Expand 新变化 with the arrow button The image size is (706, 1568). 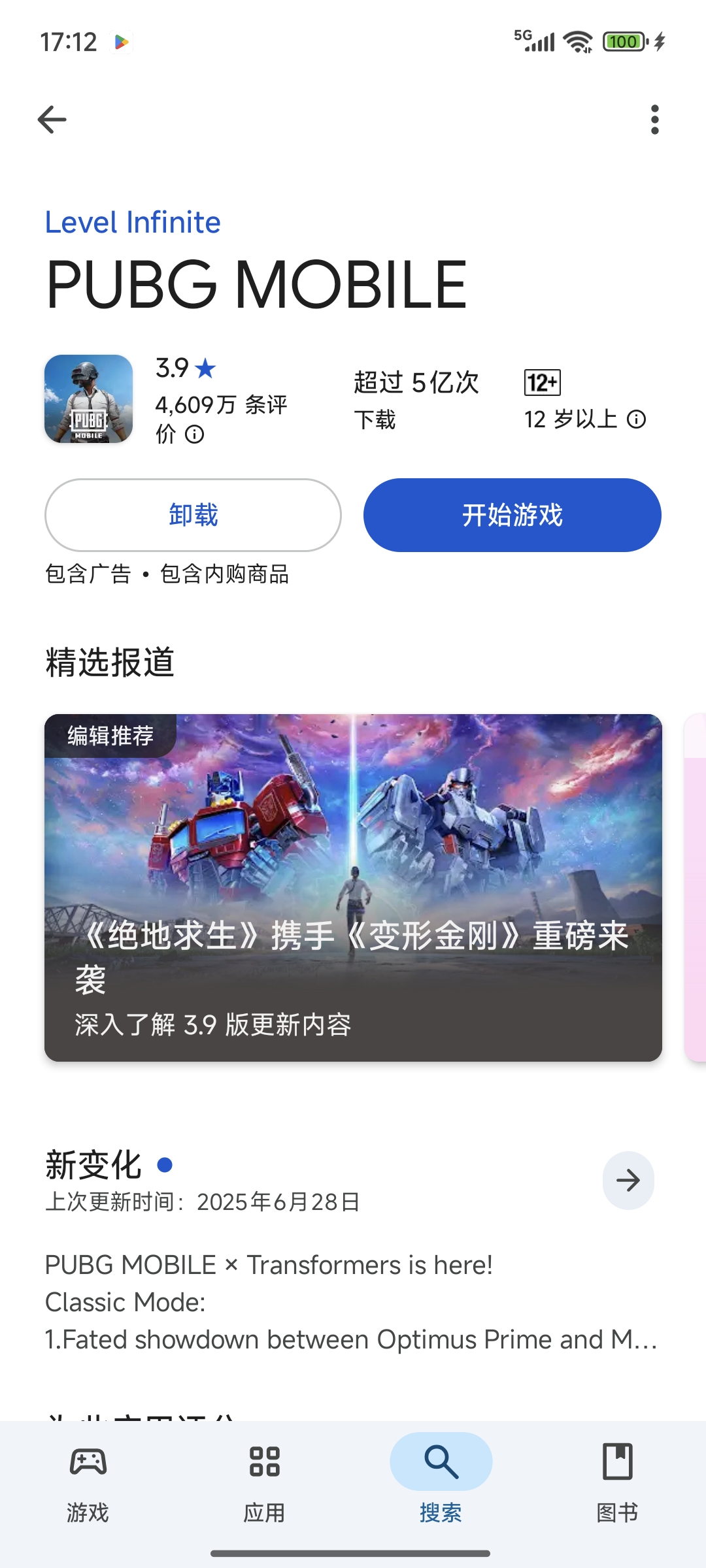[x=628, y=1180]
